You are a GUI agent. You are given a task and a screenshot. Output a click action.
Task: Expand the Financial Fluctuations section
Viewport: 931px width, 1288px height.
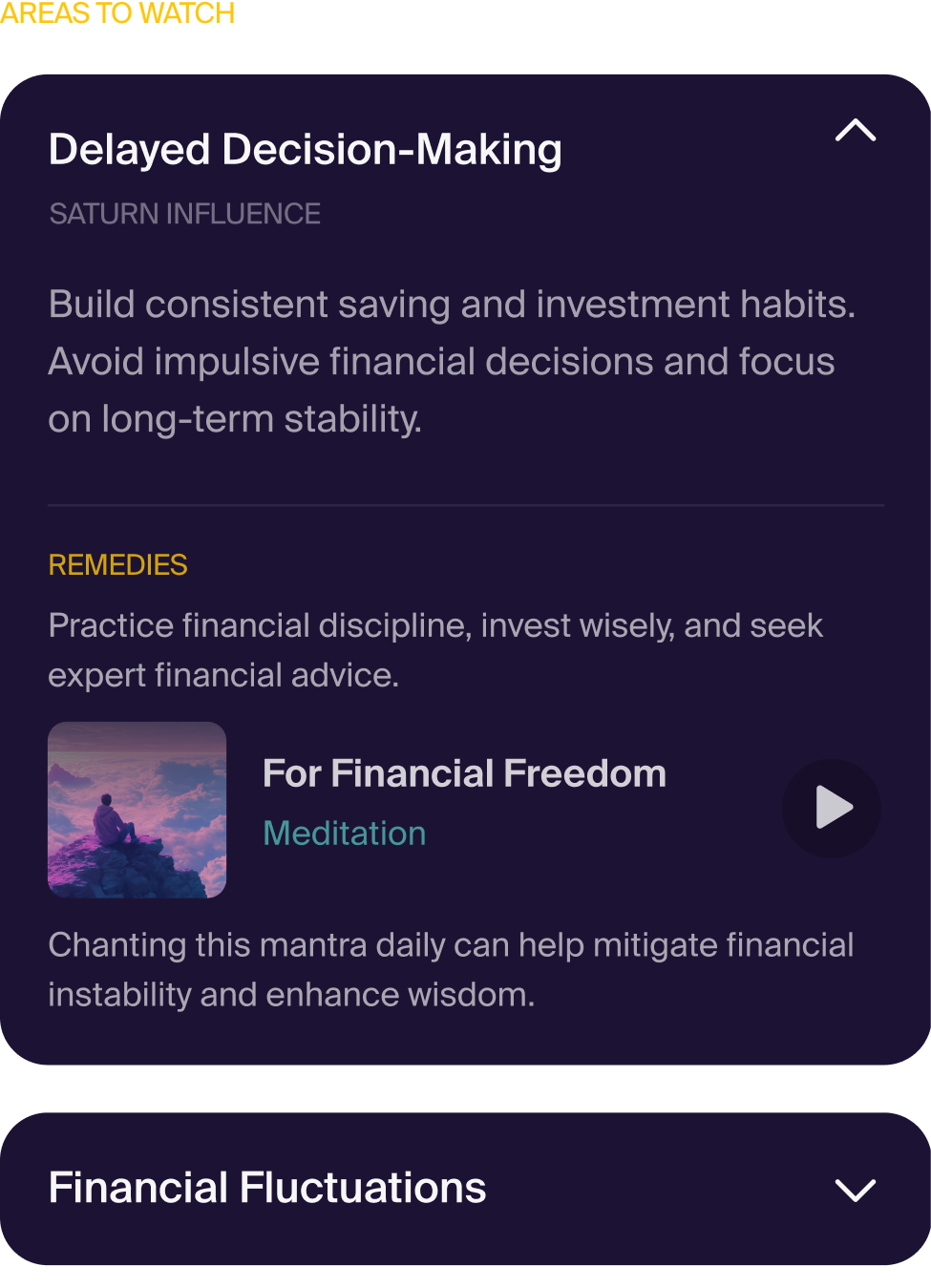point(855,1190)
